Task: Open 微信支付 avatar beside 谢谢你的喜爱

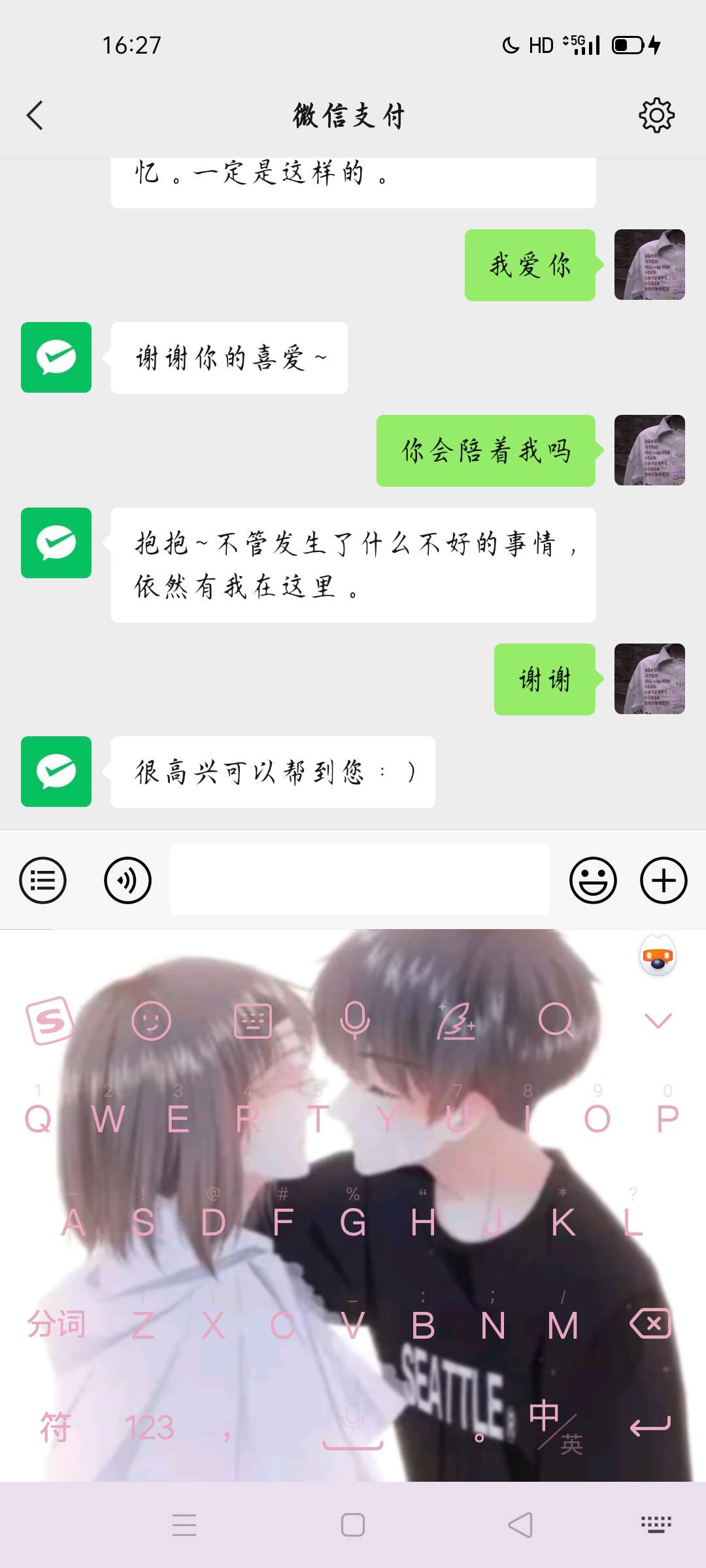Action: (x=56, y=357)
